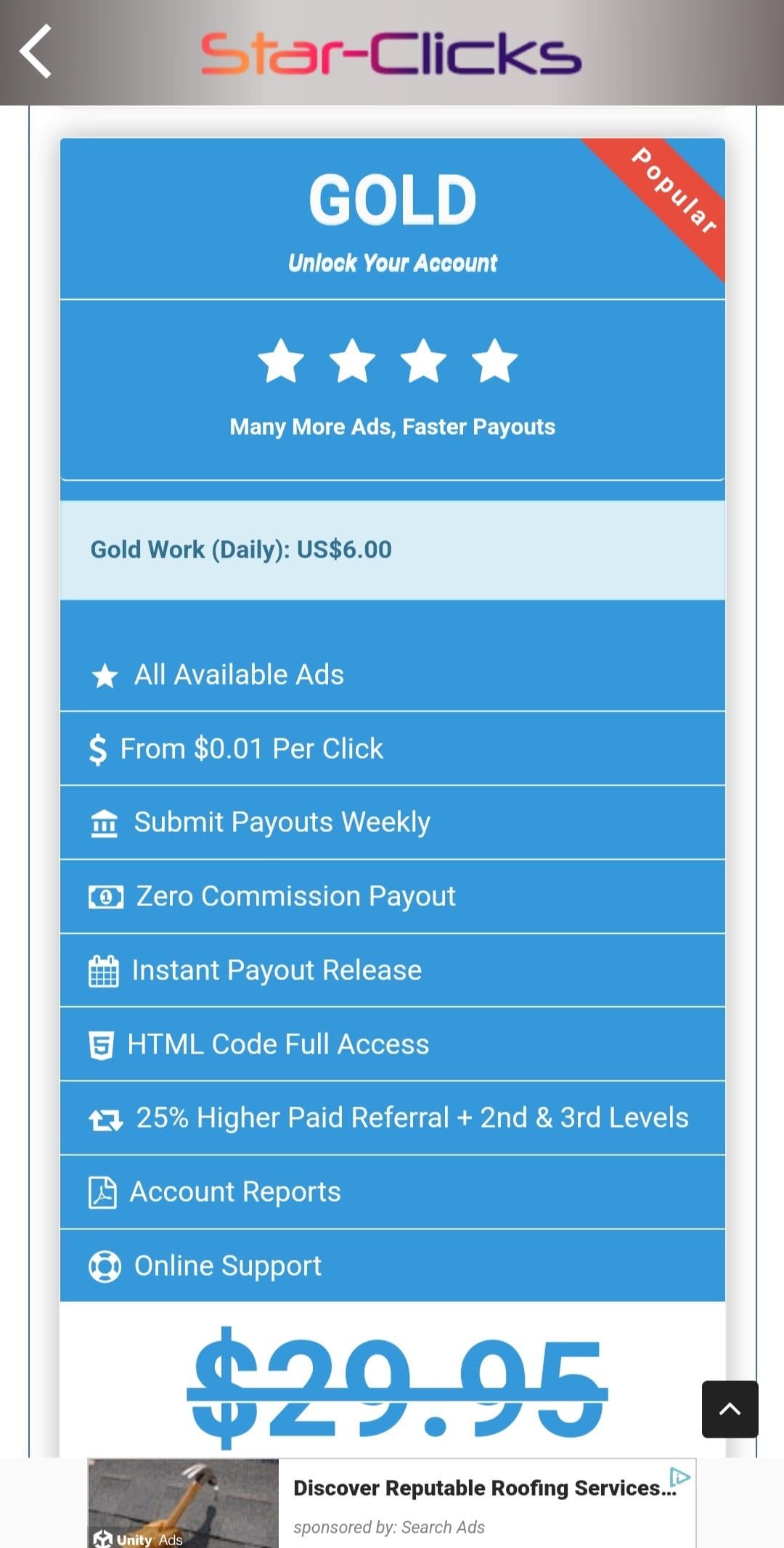Open the roofing services ad banner
The height and width of the screenshot is (1548, 784).
[x=392, y=1503]
